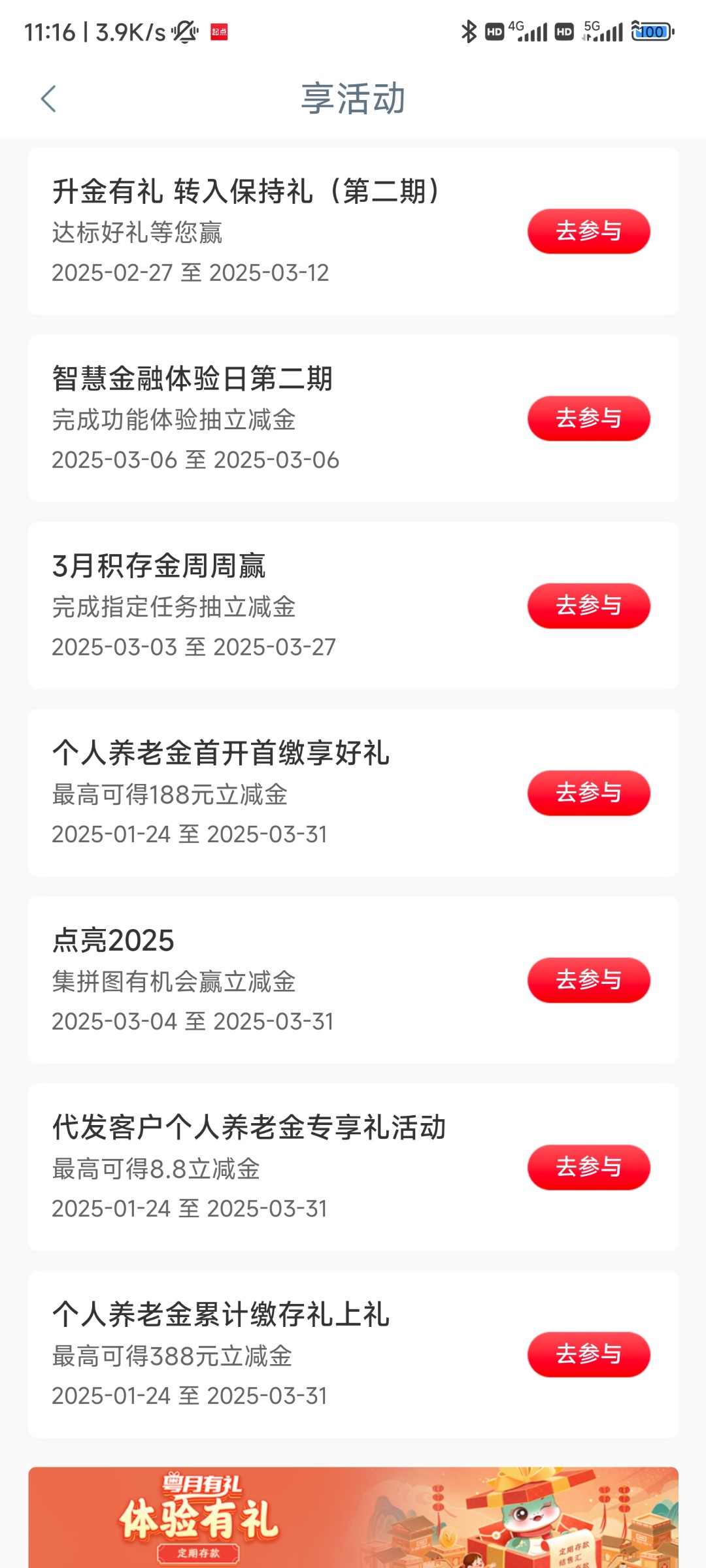Screen dimensions: 706x1568
Task: Tap 去参与 for 点亮2025
Action: (588, 980)
